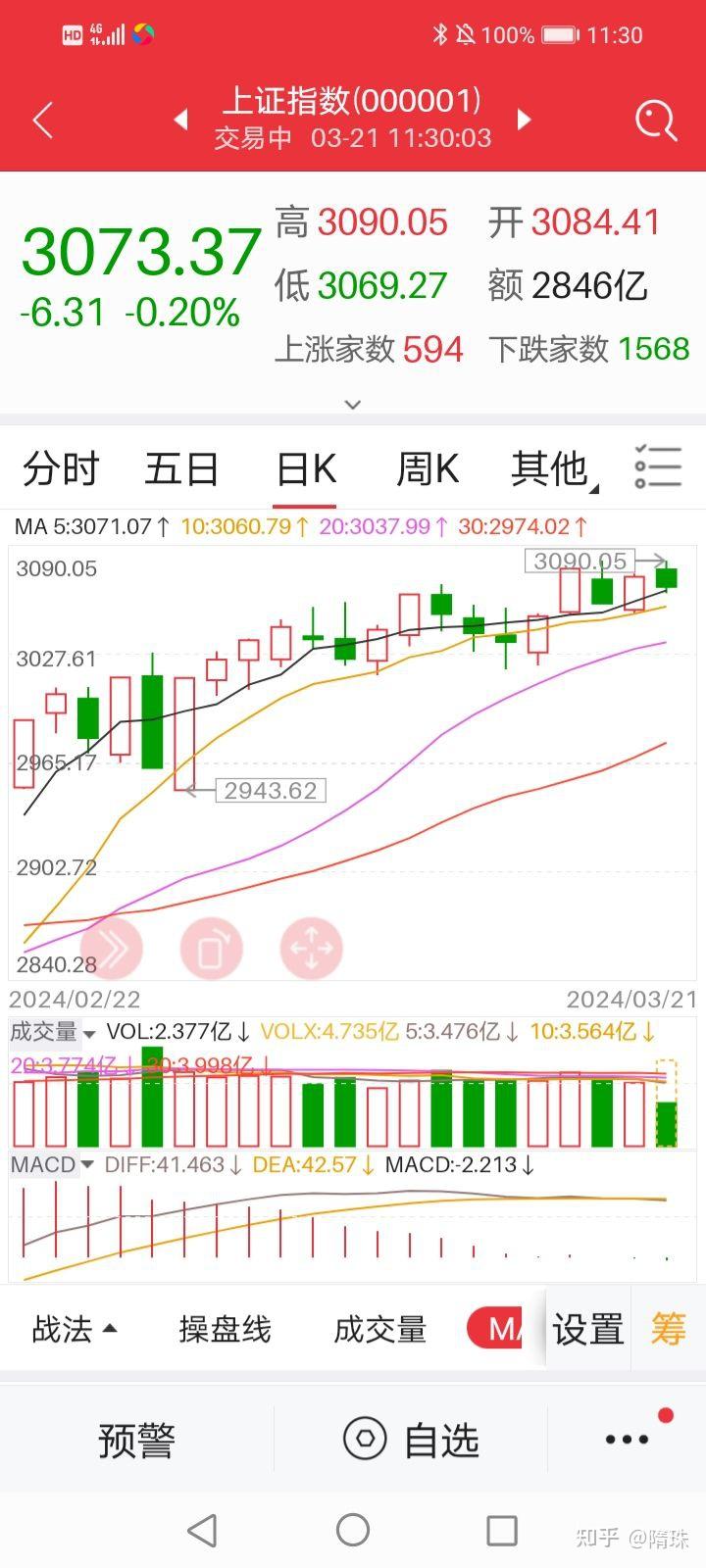Tap the move crosshair chart button
Viewport: 706px width, 1568px height.
311,949
